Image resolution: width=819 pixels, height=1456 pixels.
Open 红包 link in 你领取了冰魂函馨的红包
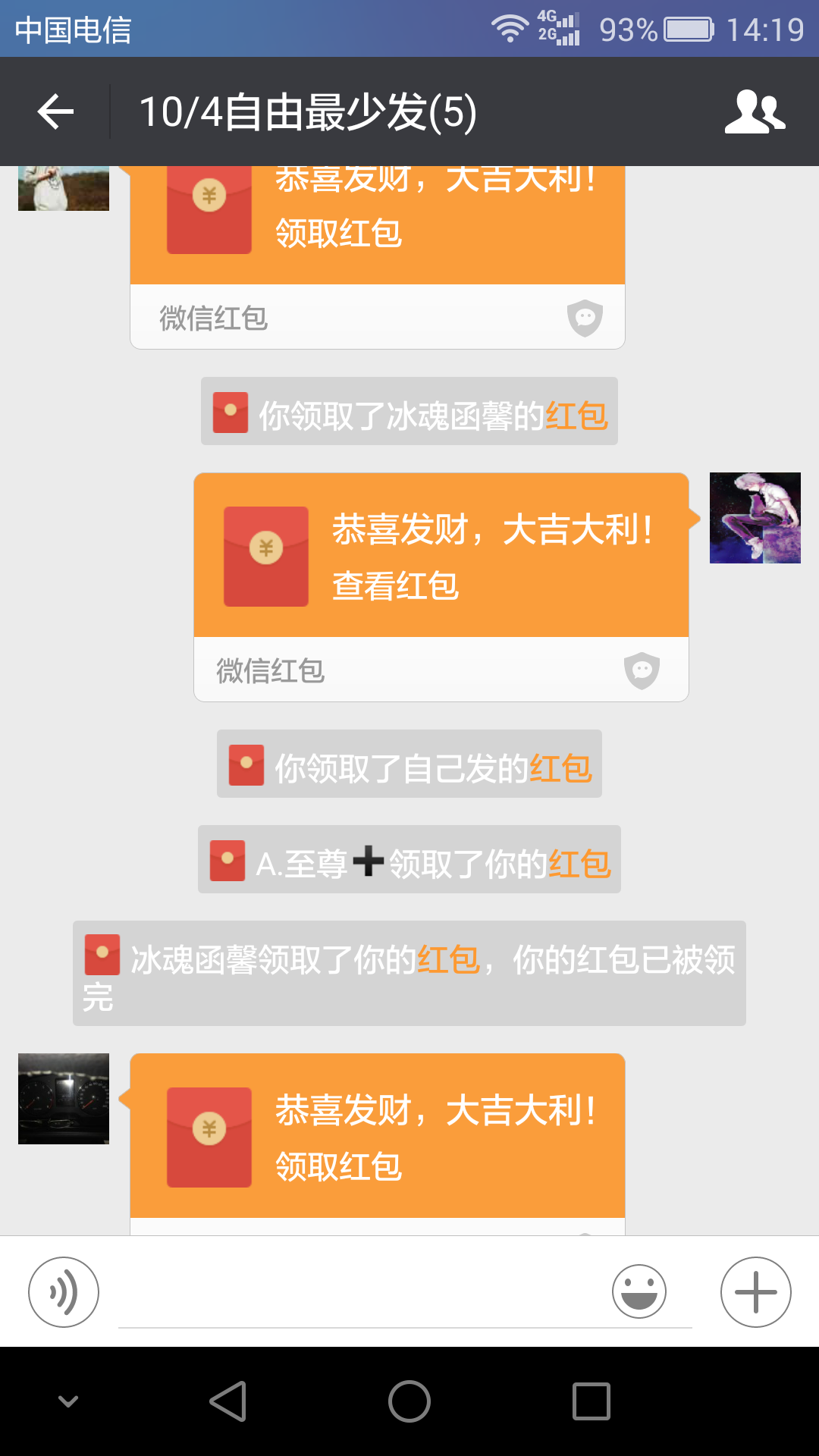pyautogui.click(x=576, y=416)
